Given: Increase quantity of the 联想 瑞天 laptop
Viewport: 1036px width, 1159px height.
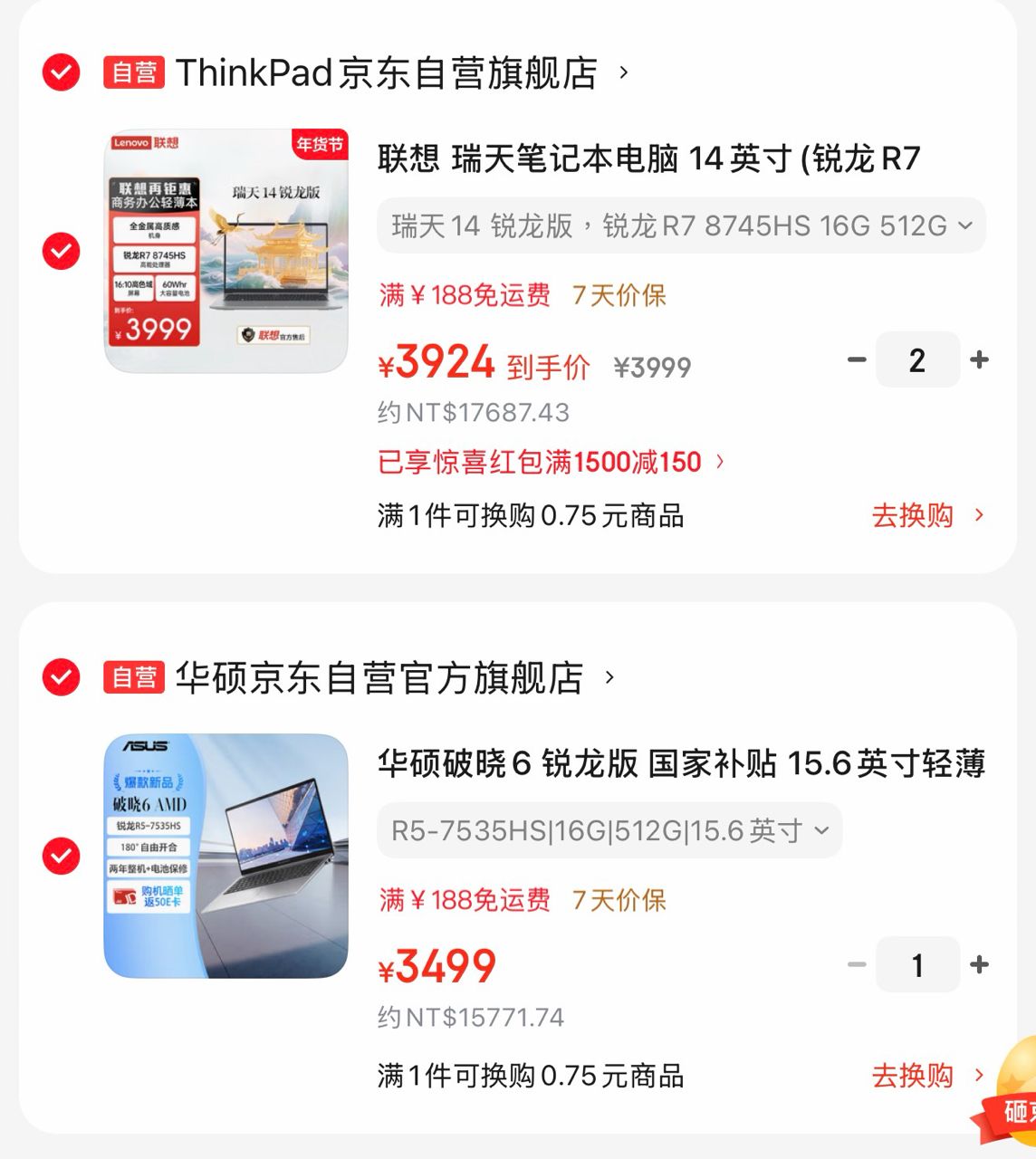Looking at the screenshot, I should (x=979, y=360).
